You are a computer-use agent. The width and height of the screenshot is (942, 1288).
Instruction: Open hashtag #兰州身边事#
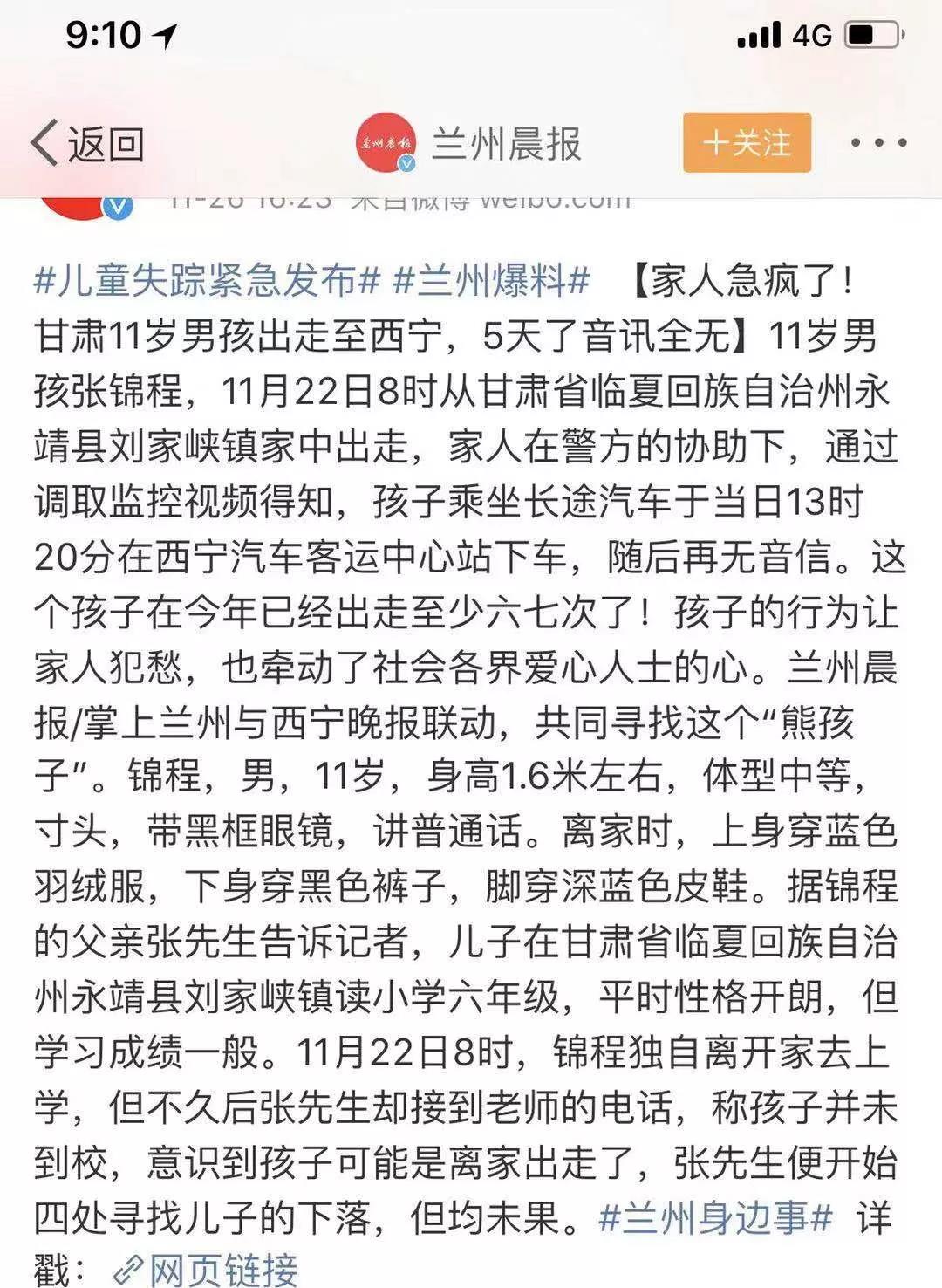tap(715, 1217)
